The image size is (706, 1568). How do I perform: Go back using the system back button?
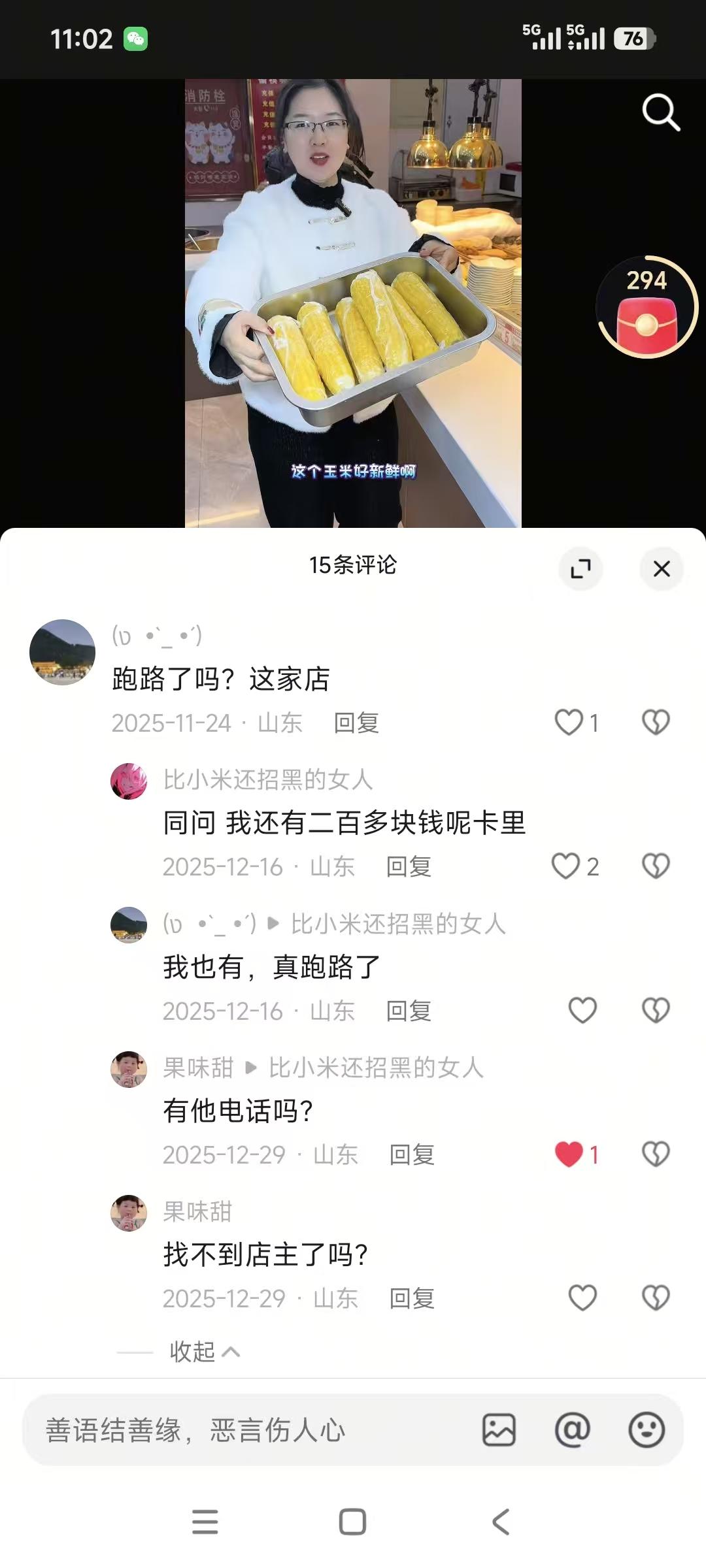501,1522
